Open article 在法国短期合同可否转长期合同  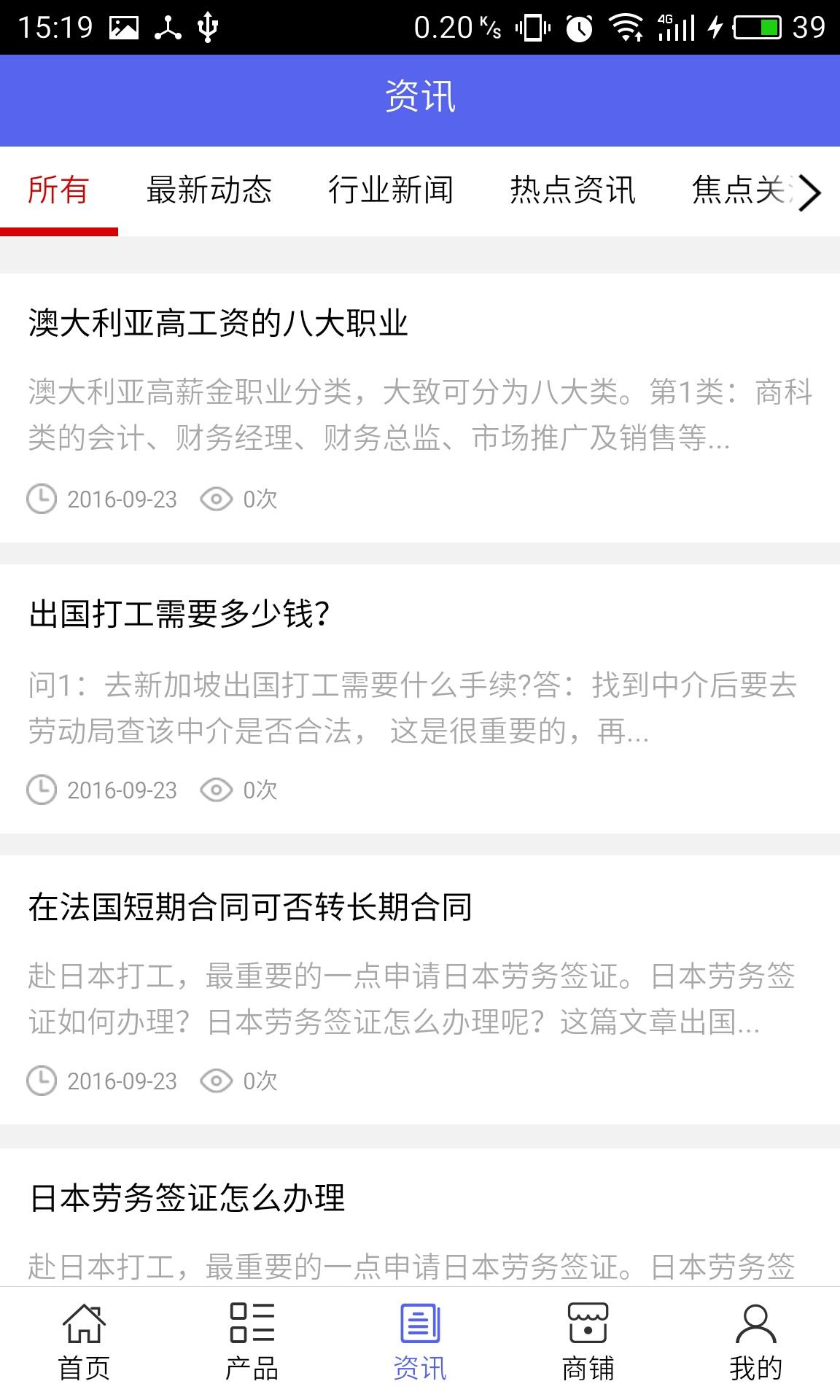(x=251, y=907)
